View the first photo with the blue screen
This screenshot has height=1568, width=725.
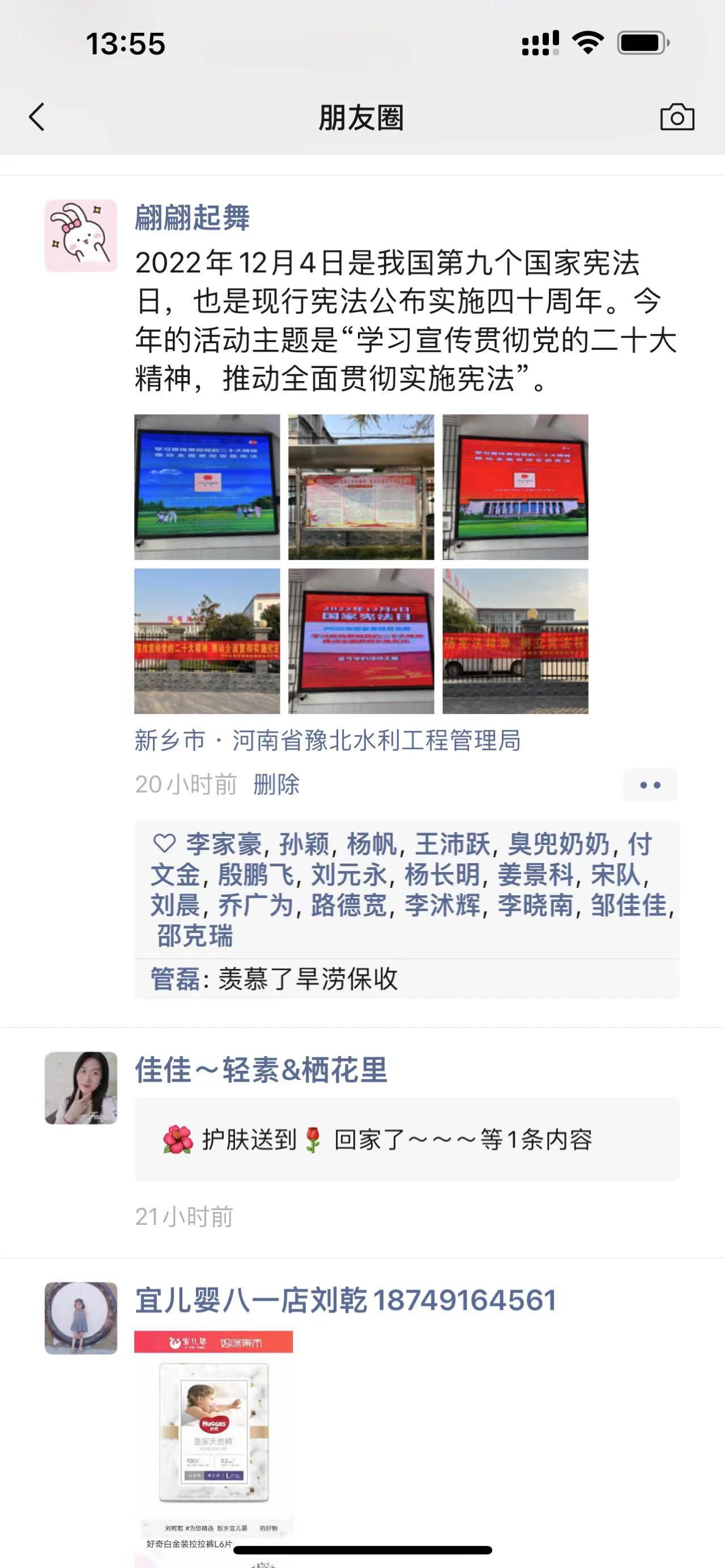point(207,486)
